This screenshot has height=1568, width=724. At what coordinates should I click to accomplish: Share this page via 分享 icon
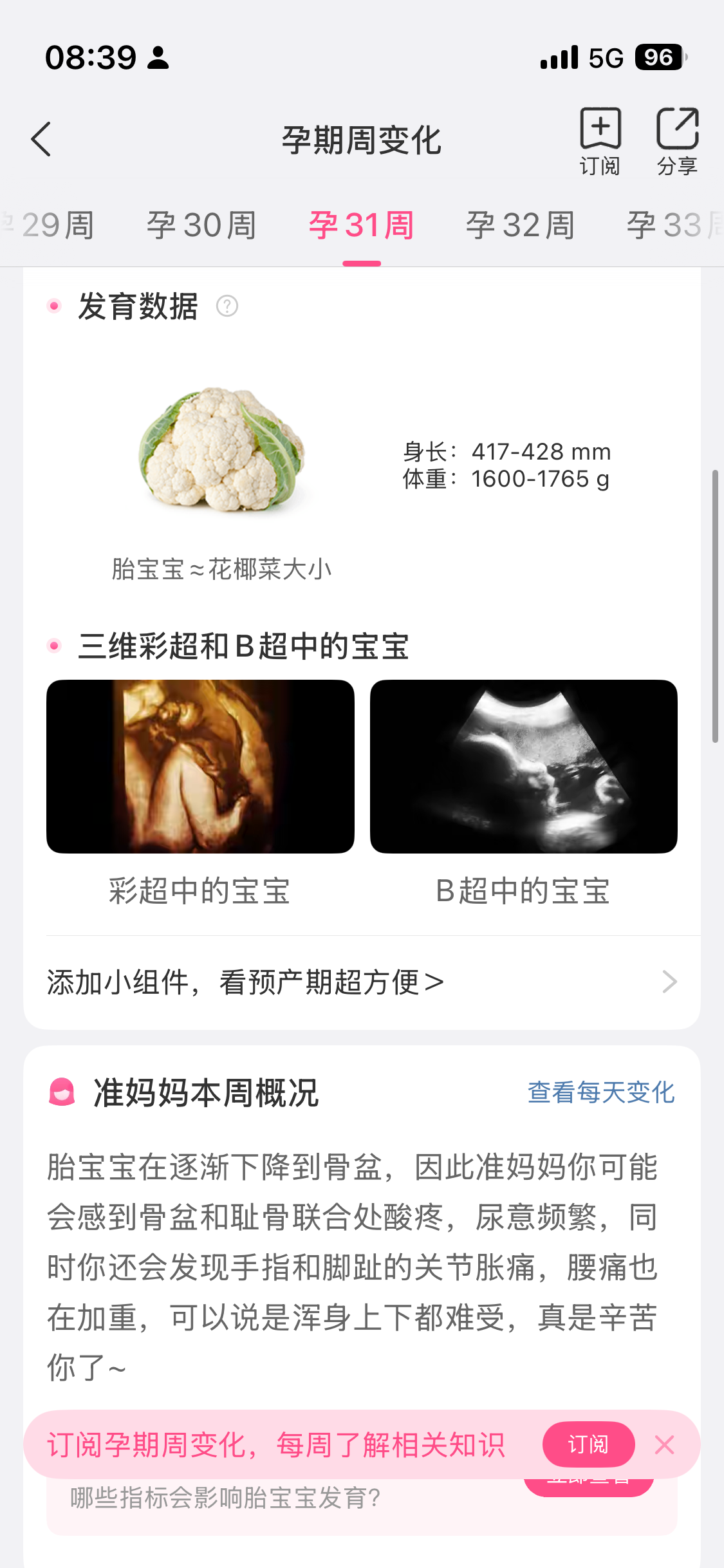pos(677,141)
